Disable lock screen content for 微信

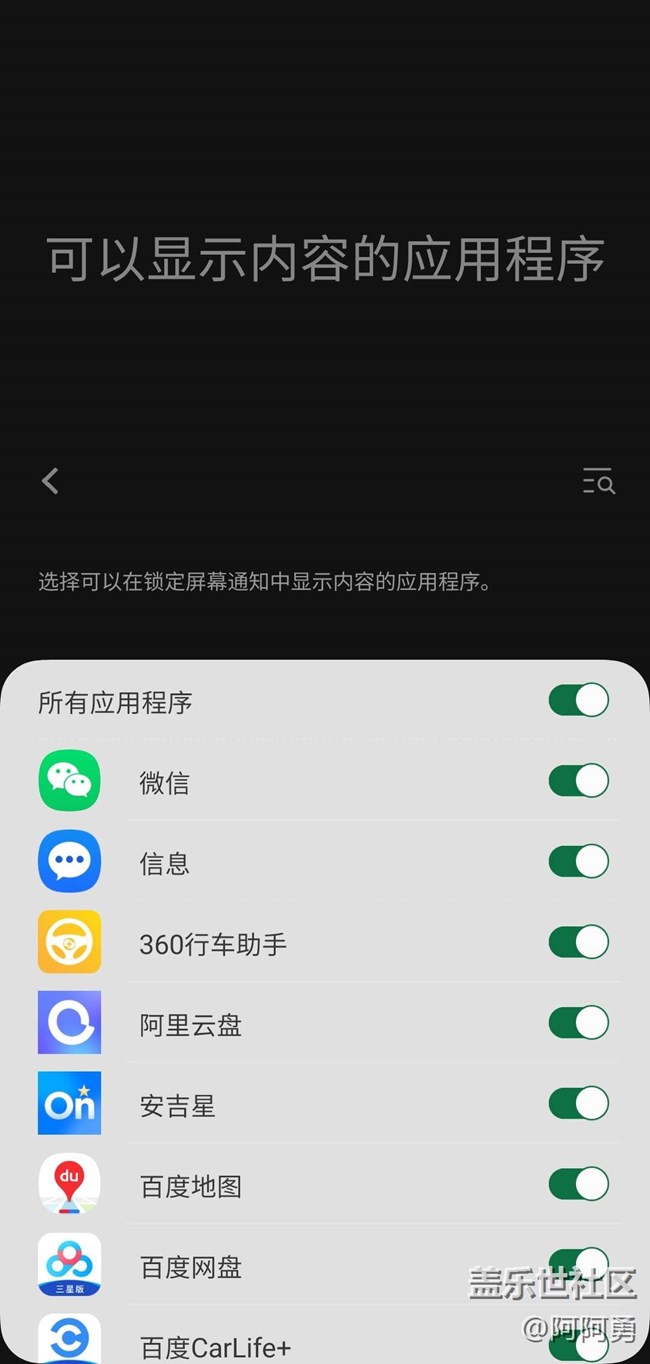pyautogui.click(x=578, y=781)
